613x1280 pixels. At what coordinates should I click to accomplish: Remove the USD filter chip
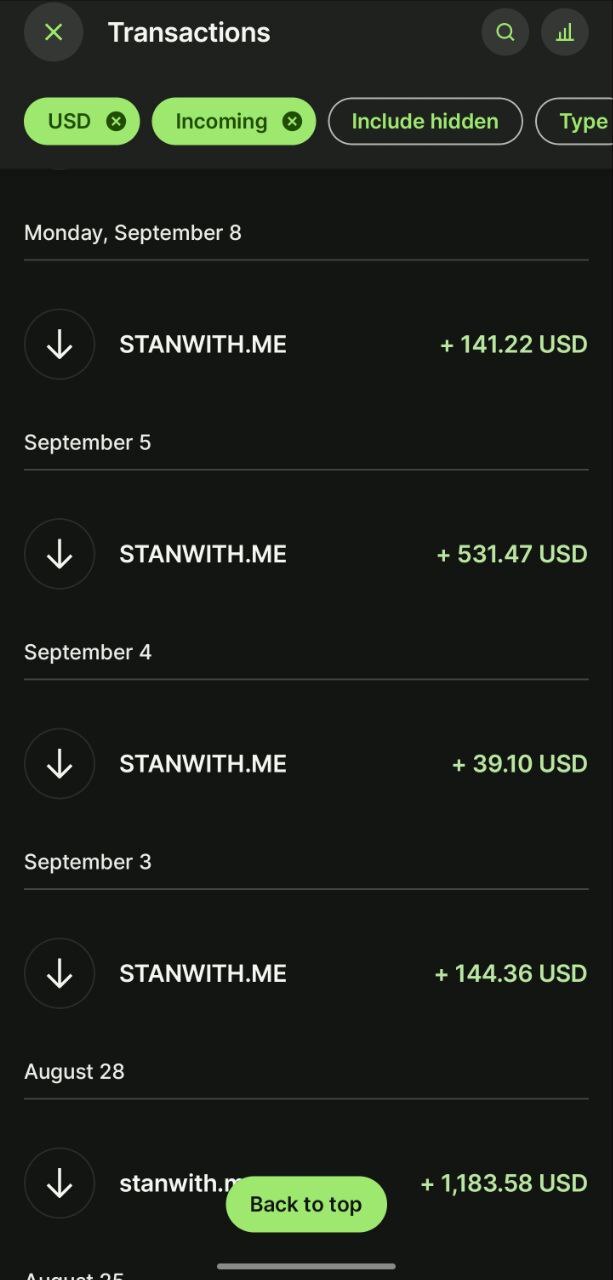coord(116,122)
